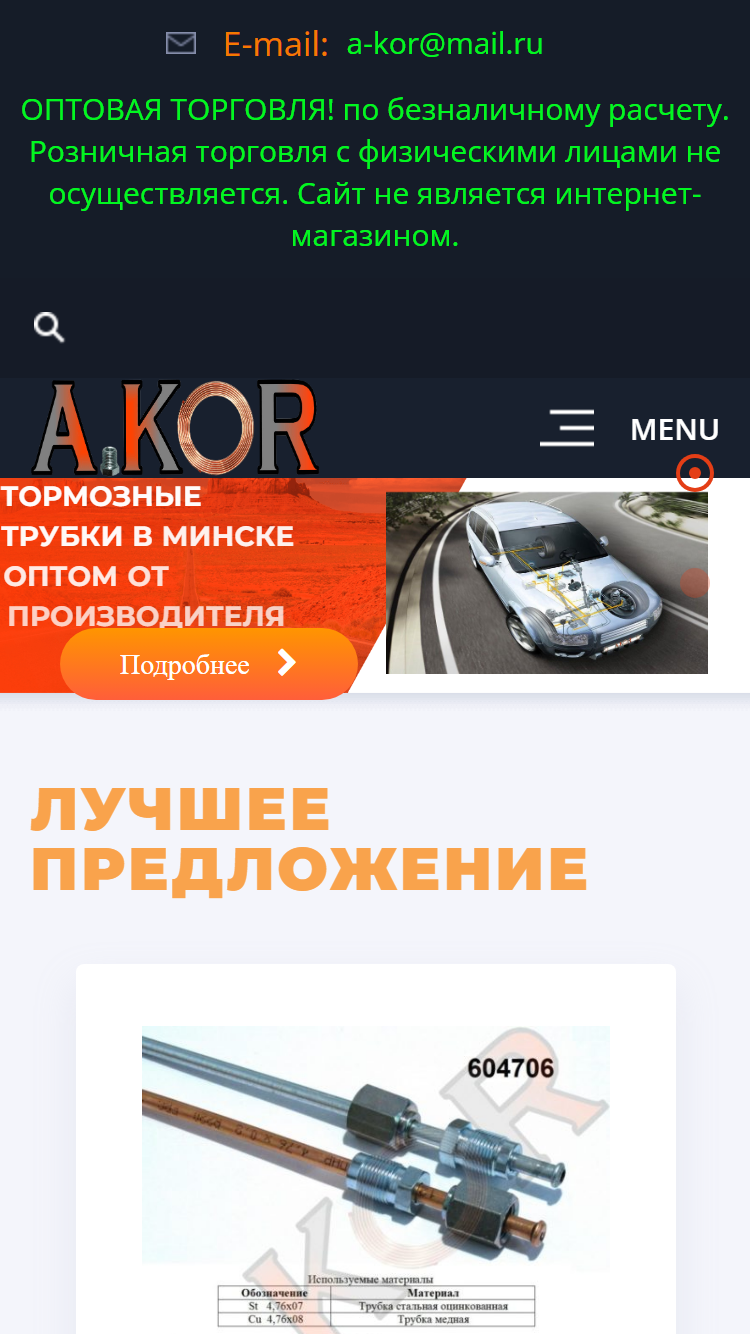
Task: Tap the A.KOR logo to go home
Action: click(175, 428)
